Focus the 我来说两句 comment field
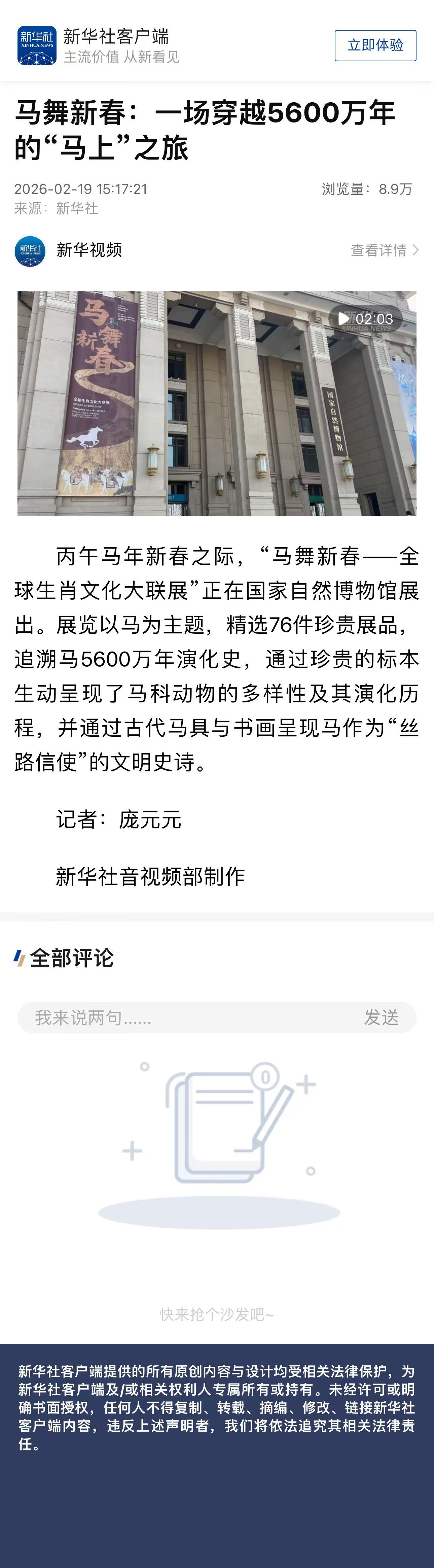 click(183, 1017)
